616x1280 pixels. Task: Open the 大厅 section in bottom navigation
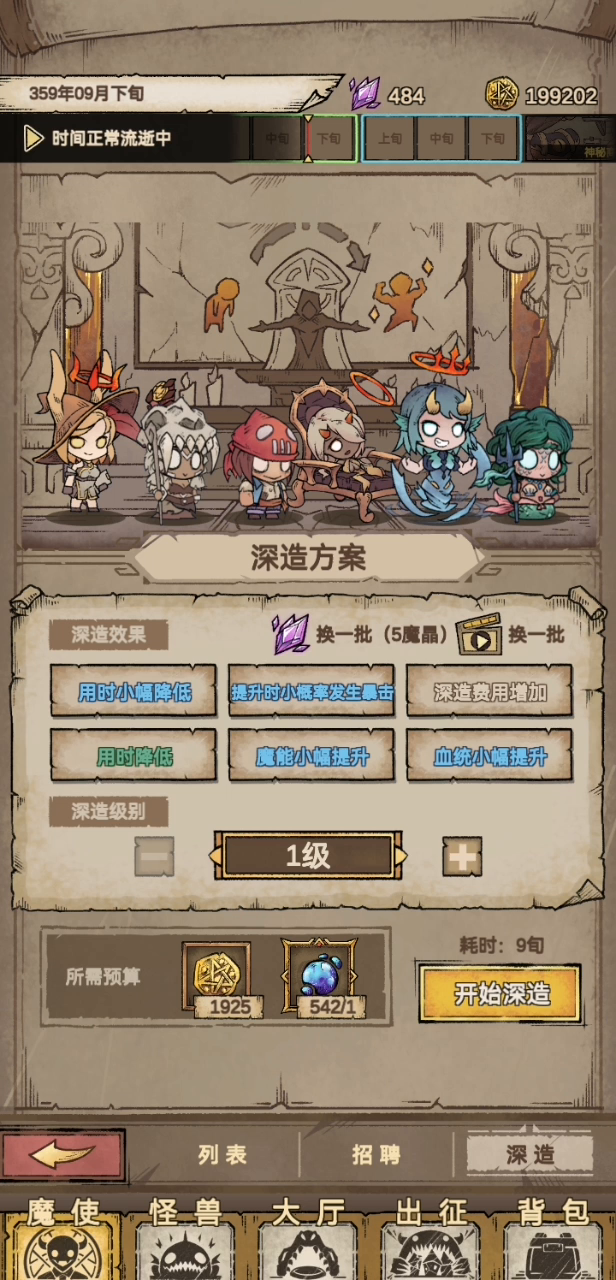click(x=307, y=1239)
